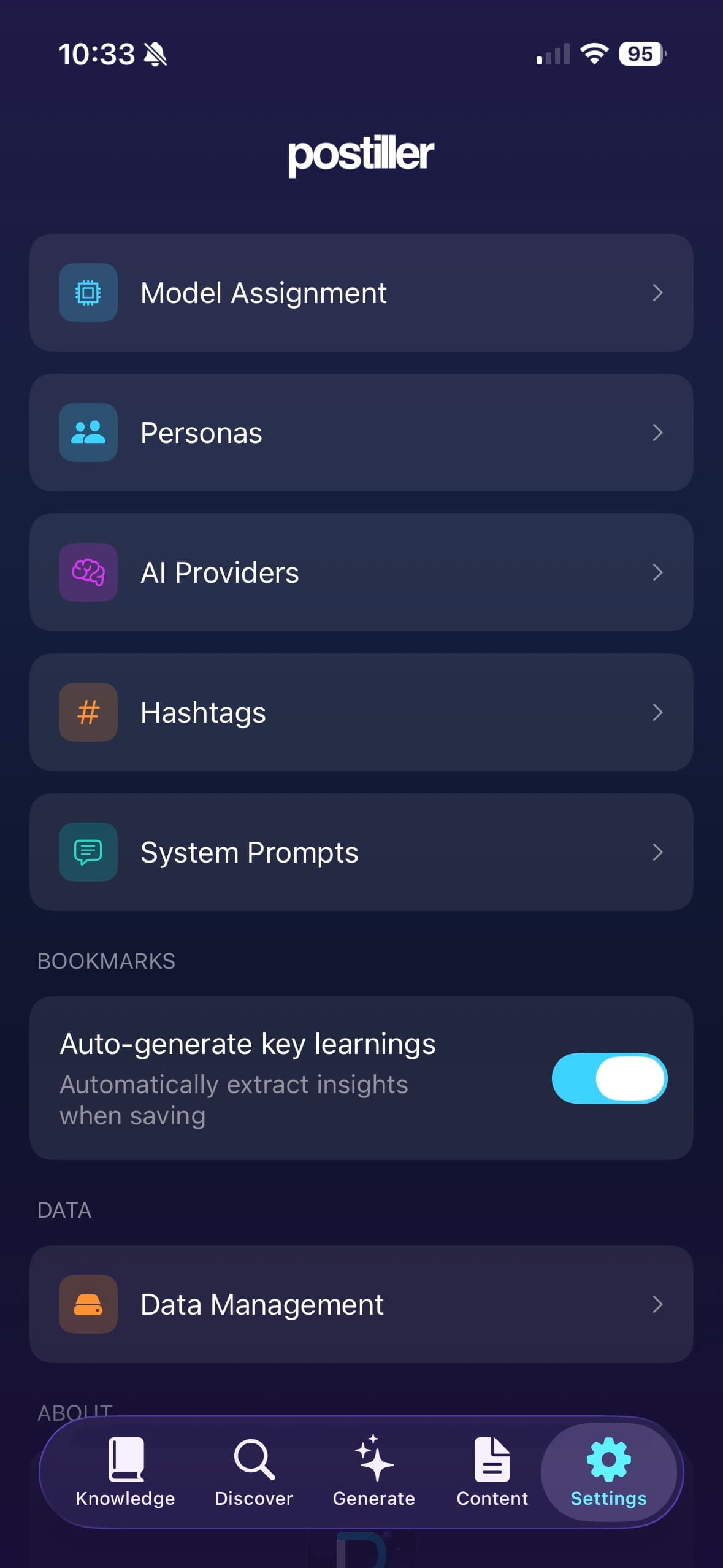This screenshot has width=723, height=1568.
Task: Expand the Model Assignment section
Action: 658,293
